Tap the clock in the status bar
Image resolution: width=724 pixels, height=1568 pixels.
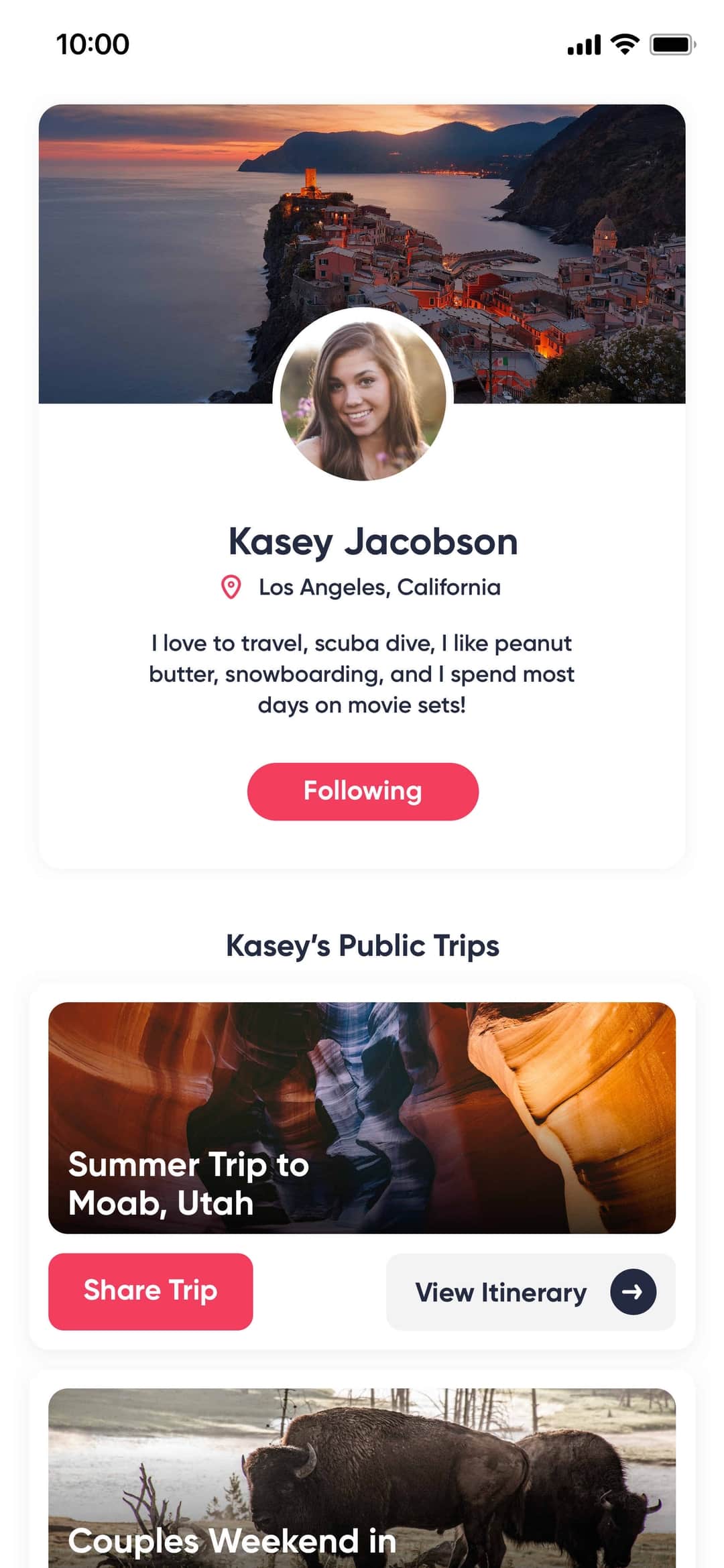[93, 44]
